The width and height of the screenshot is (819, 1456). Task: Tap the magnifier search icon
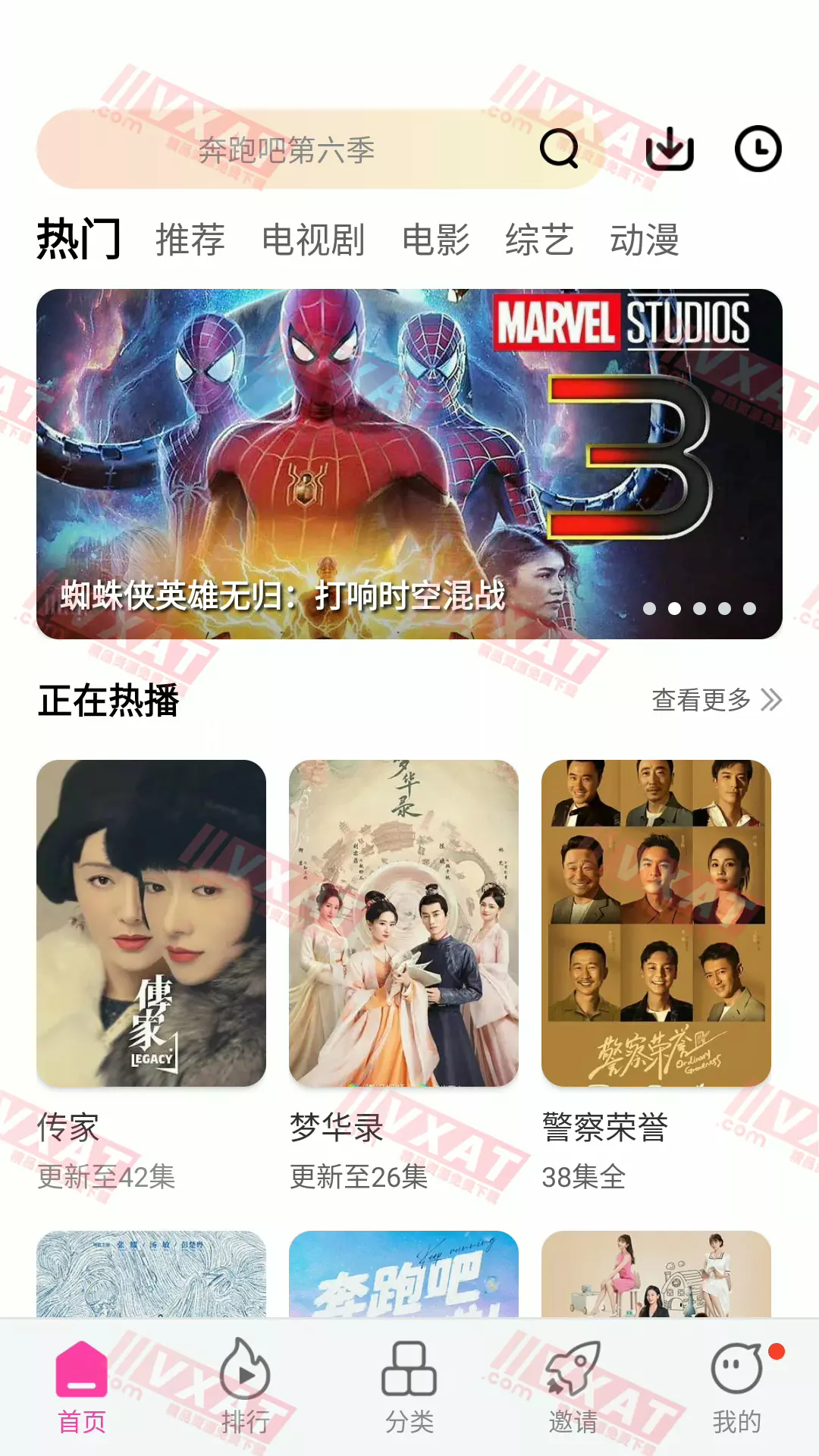(559, 149)
